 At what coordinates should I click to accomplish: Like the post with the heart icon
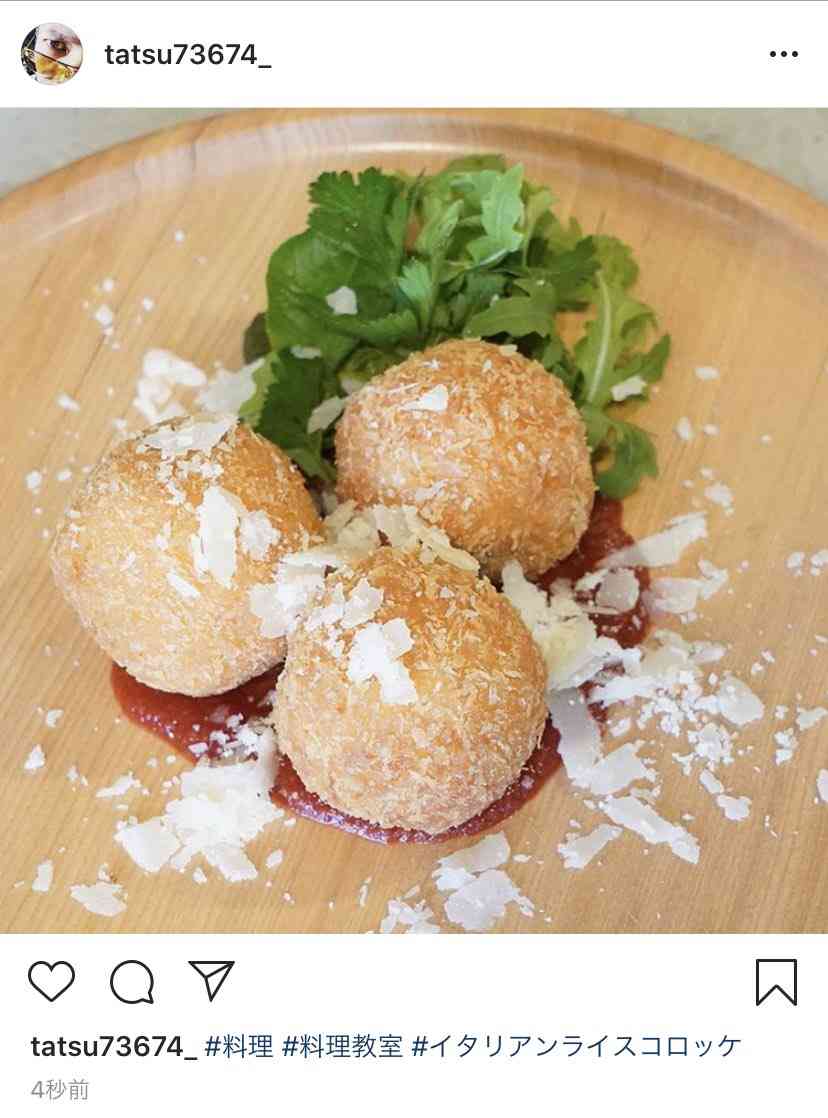tap(51, 982)
